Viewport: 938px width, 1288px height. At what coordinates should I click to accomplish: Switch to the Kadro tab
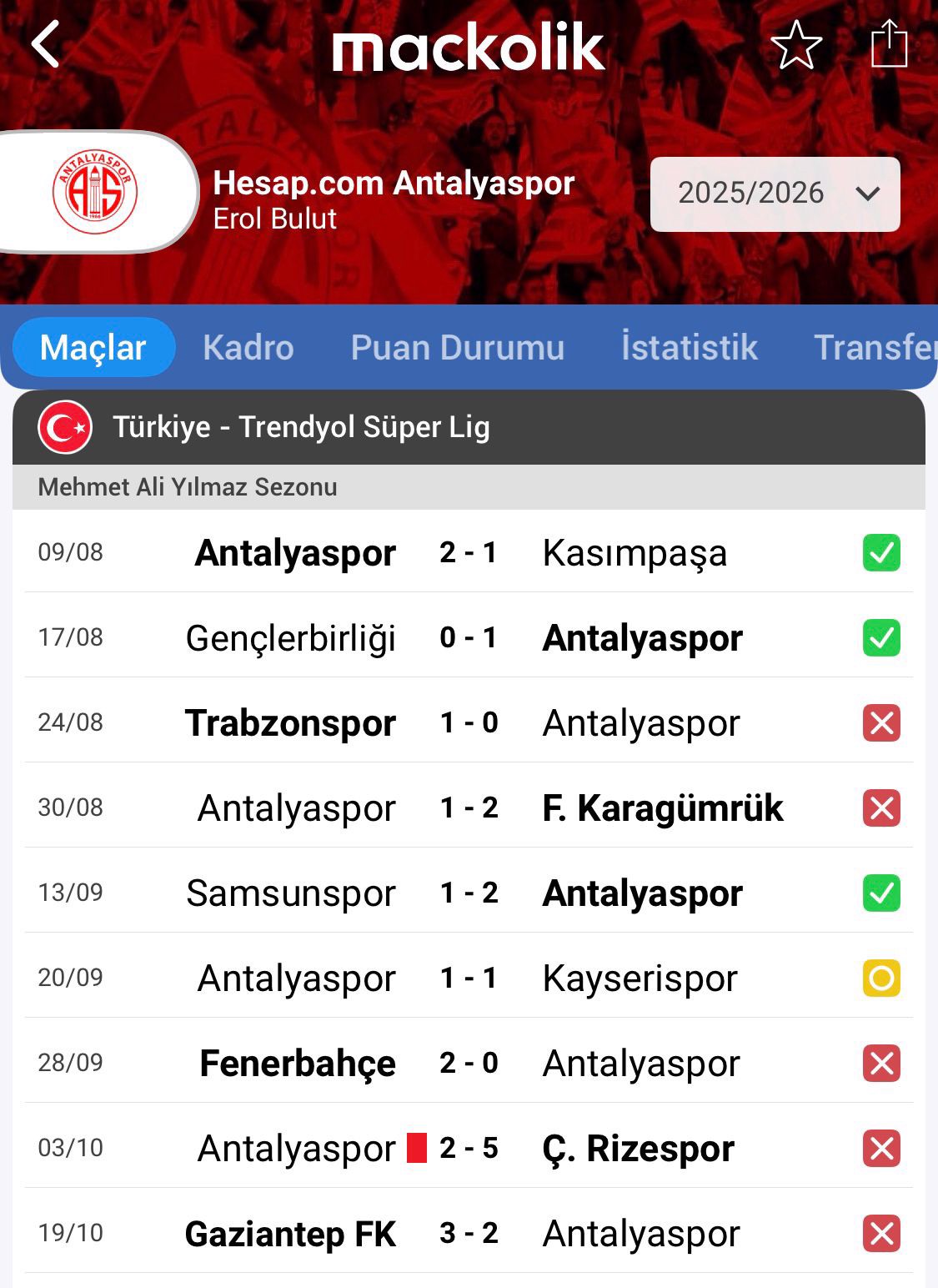coord(248,347)
